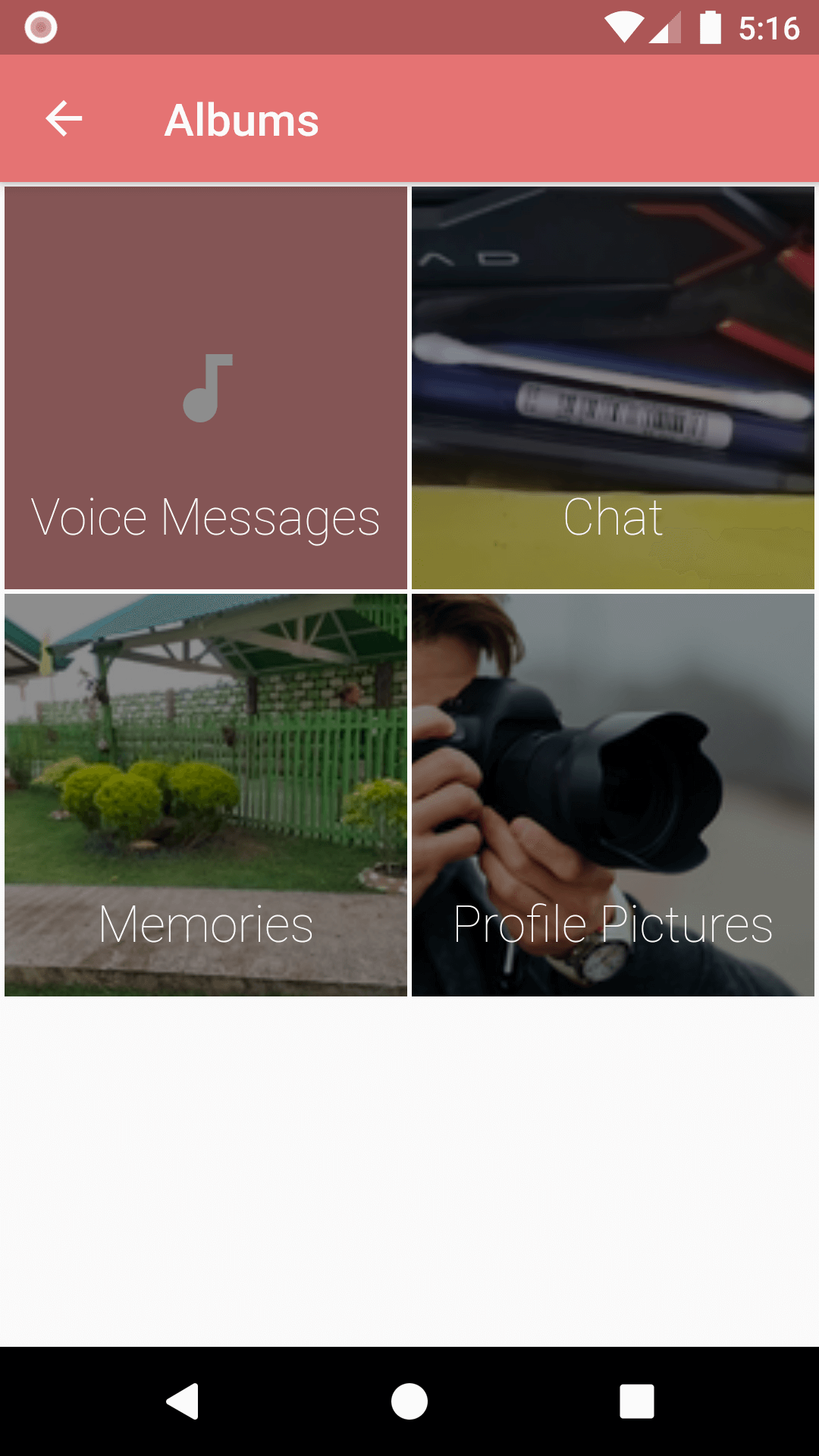Open the recent apps overview

[637, 1401]
